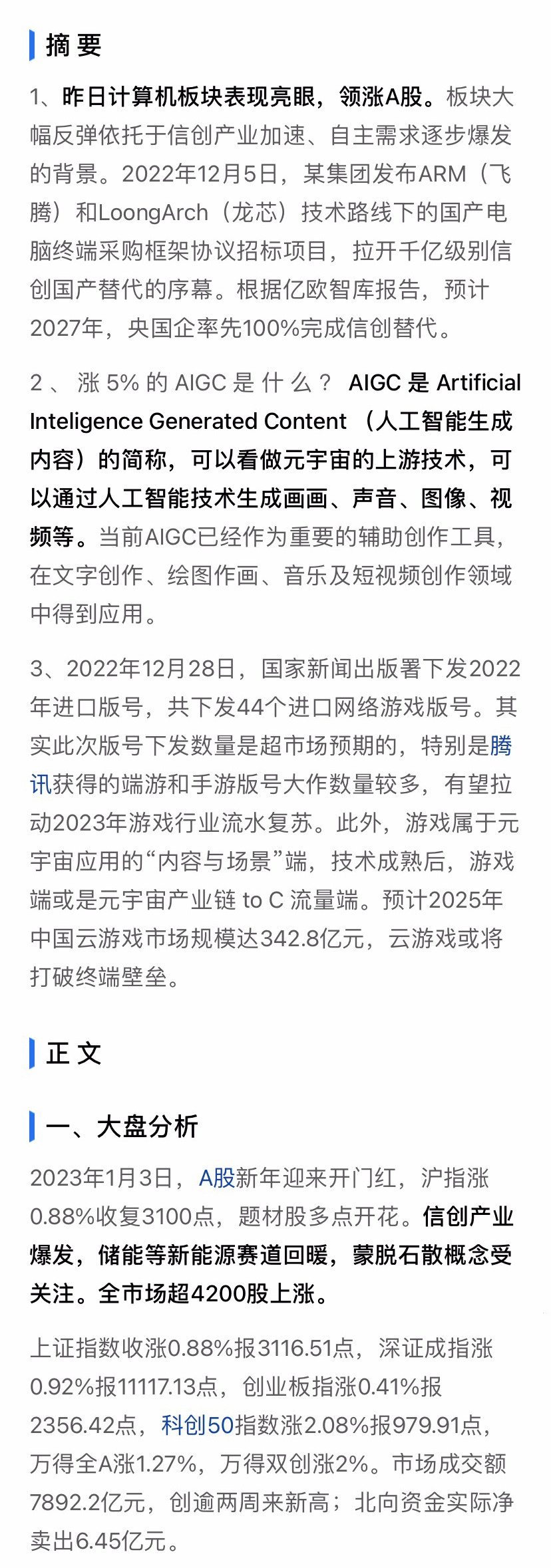This screenshot has width=551, height=1568.
Task: Open the 腾讯 stock link
Action: coord(500,746)
